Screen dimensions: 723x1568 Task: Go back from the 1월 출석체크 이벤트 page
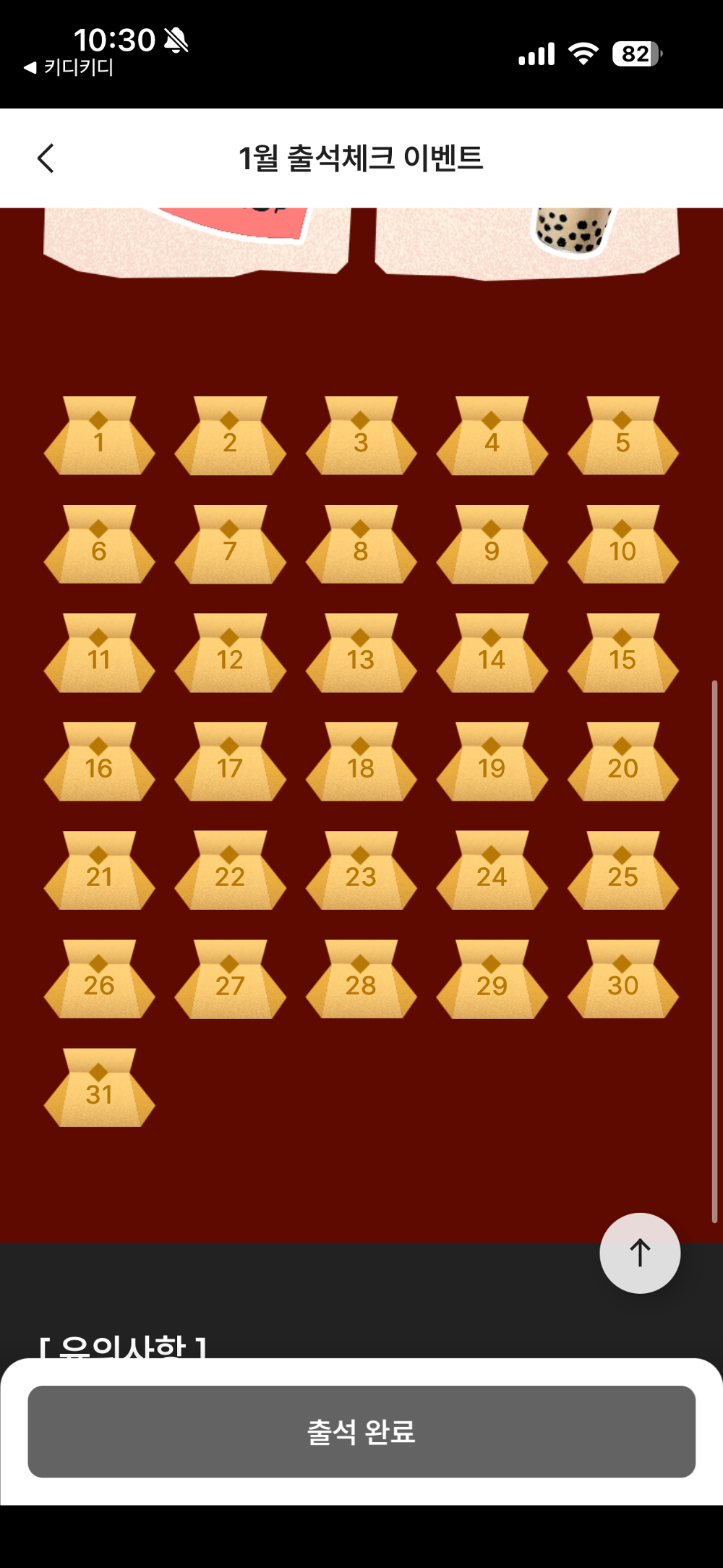pyautogui.click(x=46, y=158)
